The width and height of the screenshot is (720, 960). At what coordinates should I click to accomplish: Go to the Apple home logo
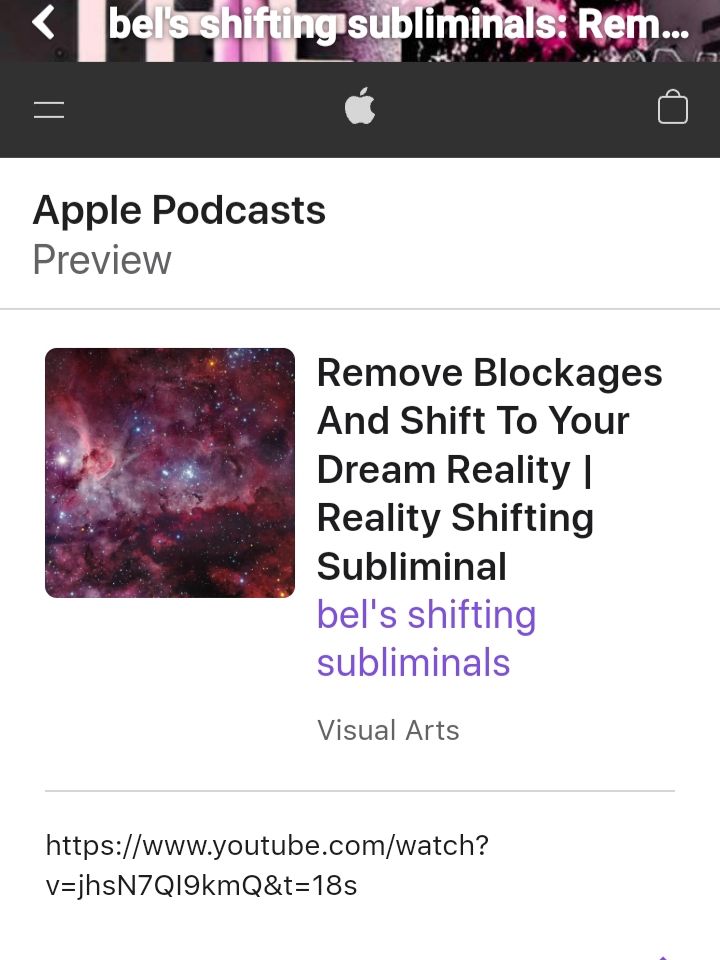[360, 107]
